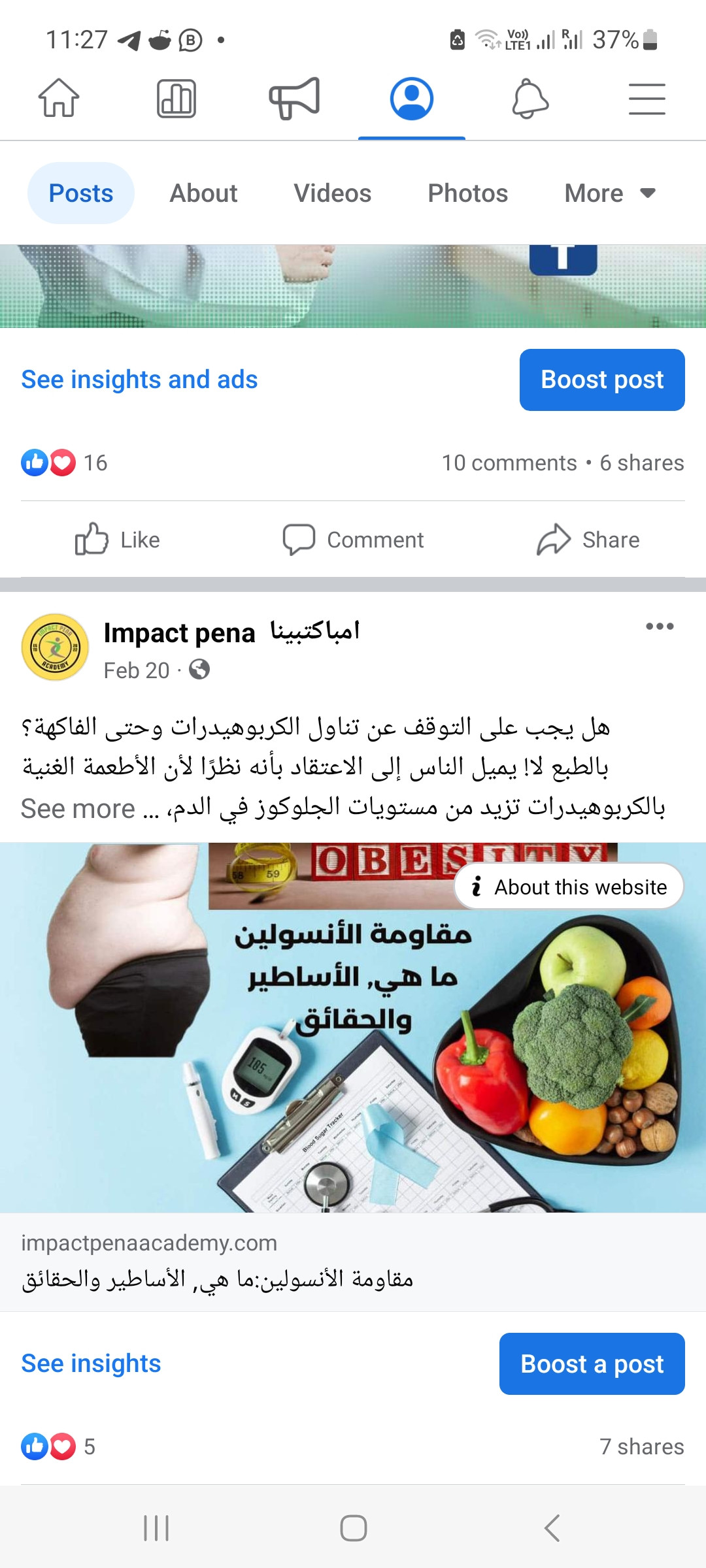Open the ads megaphone icon
The width and height of the screenshot is (706, 1568).
294,99
